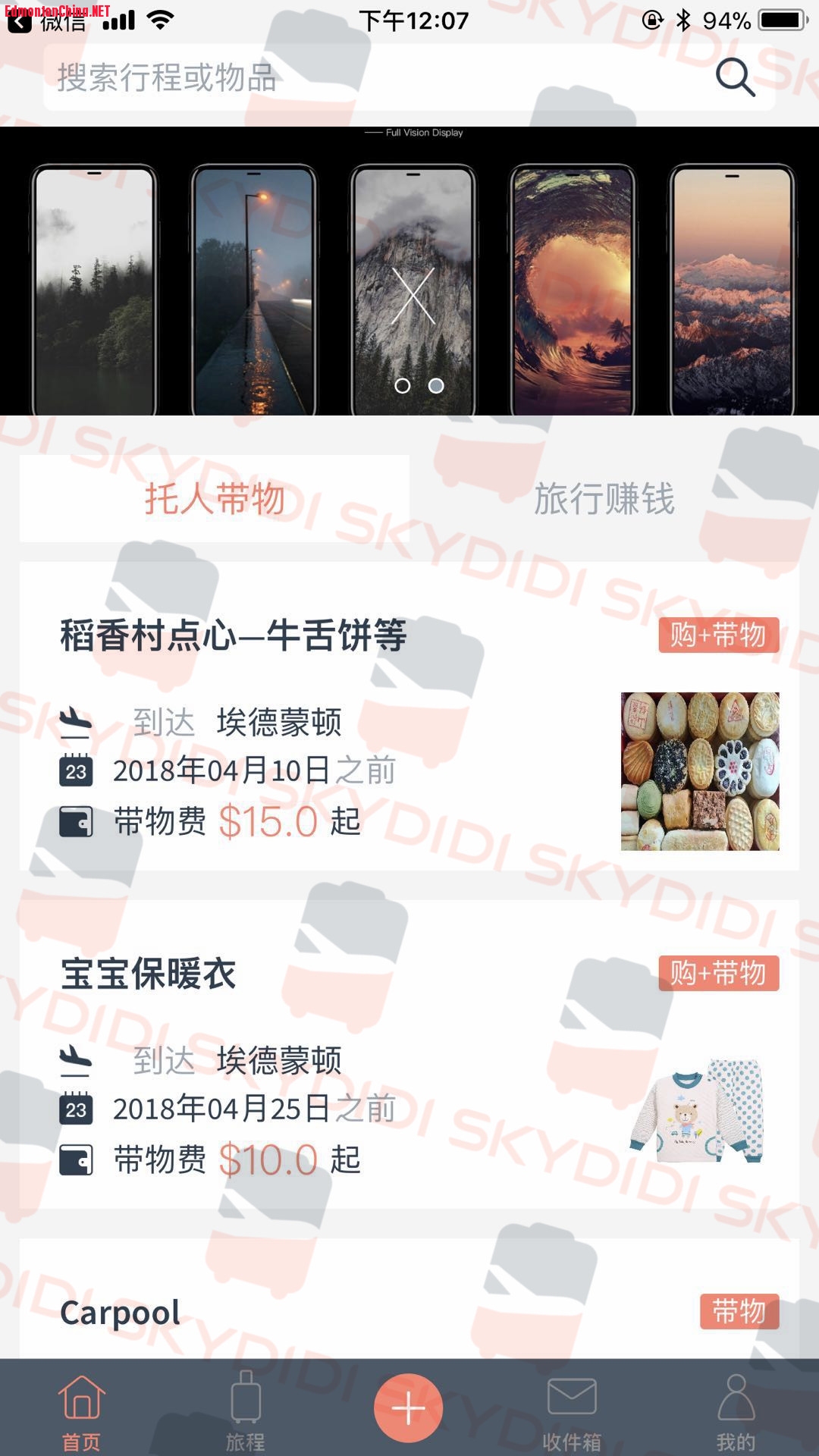Tap the orange plus button
This screenshot has height=1456, width=819.
(409, 1408)
